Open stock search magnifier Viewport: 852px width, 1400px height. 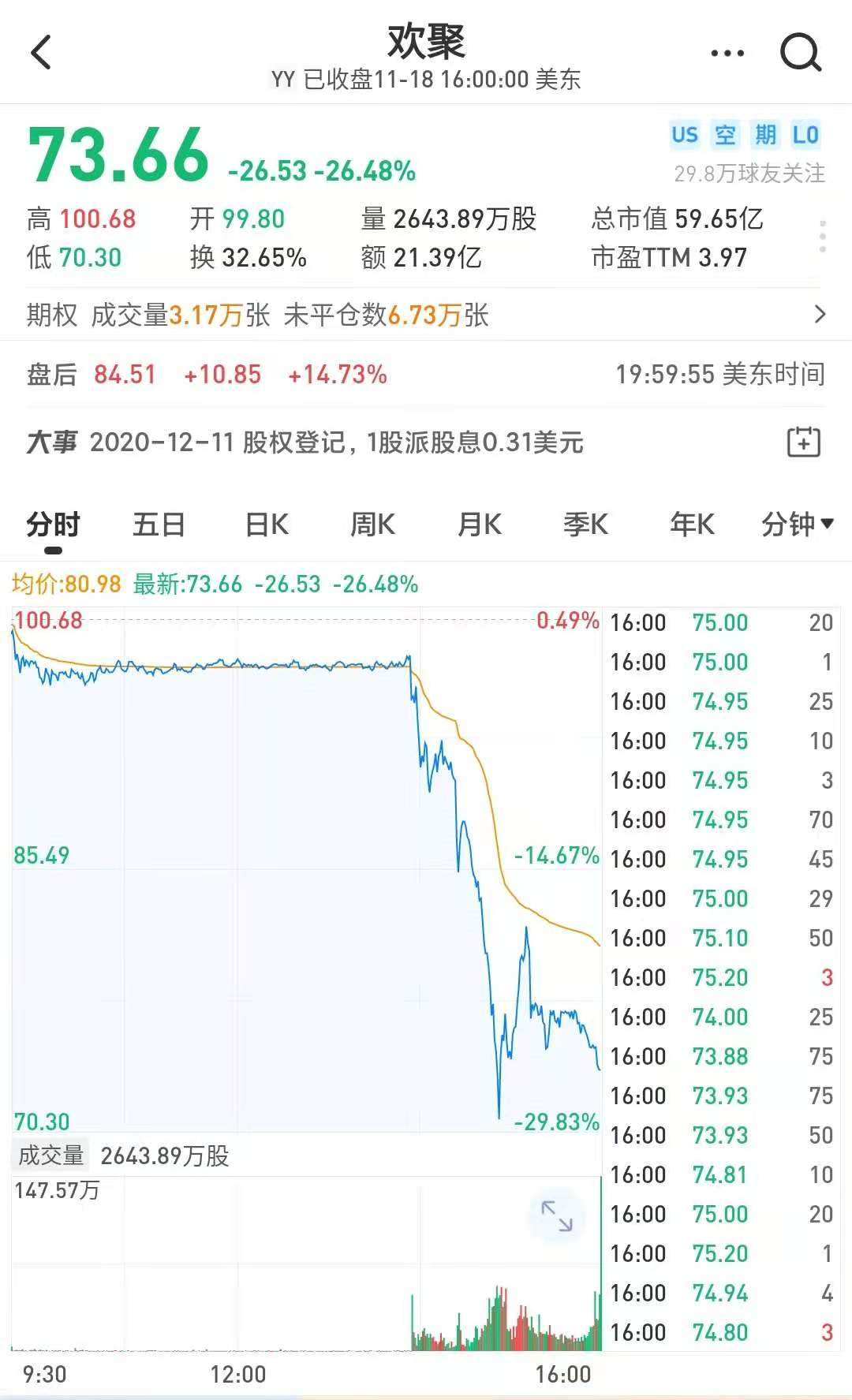click(x=800, y=53)
